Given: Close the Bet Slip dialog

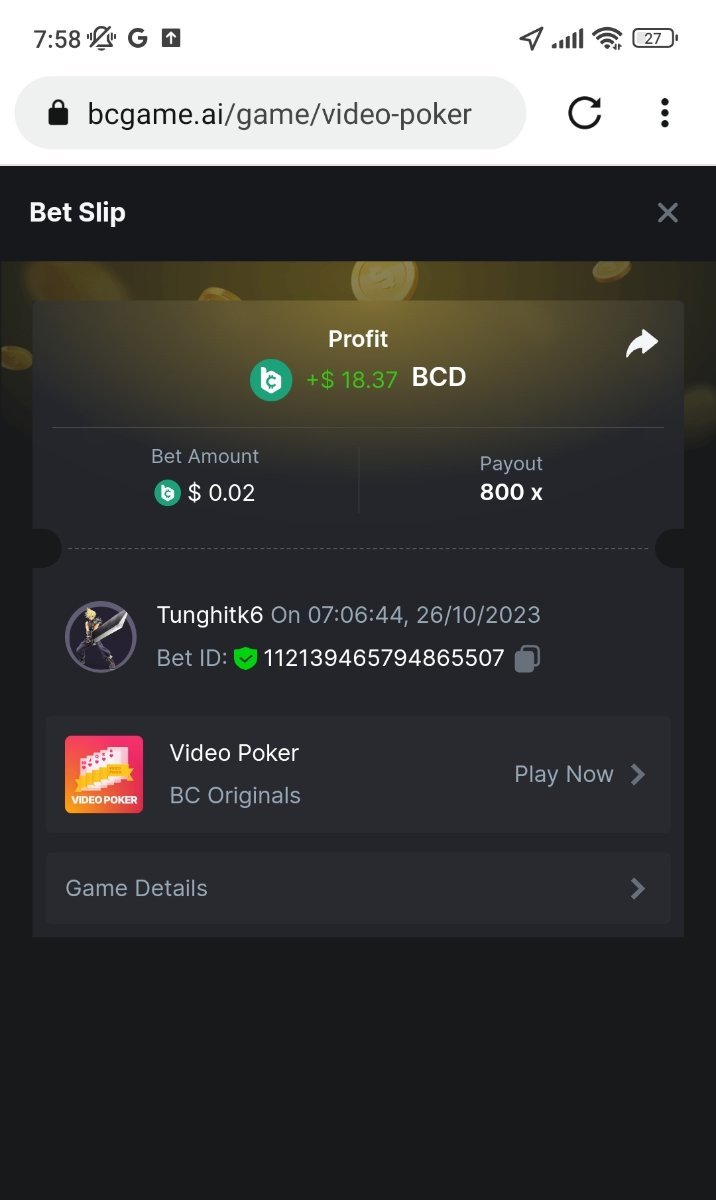Looking at the screenshot, I should 667,213.
